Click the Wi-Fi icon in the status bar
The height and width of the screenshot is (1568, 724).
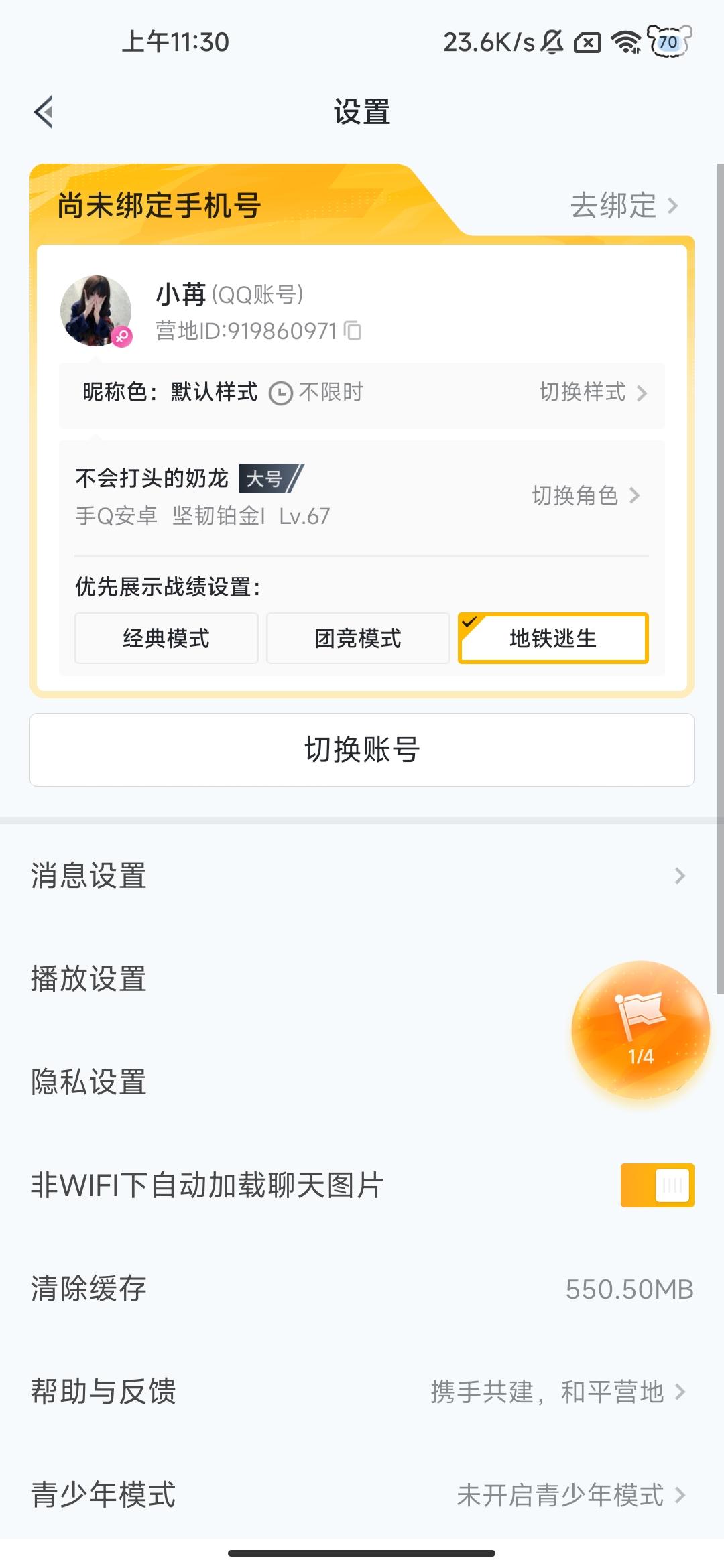click(625, 42)
